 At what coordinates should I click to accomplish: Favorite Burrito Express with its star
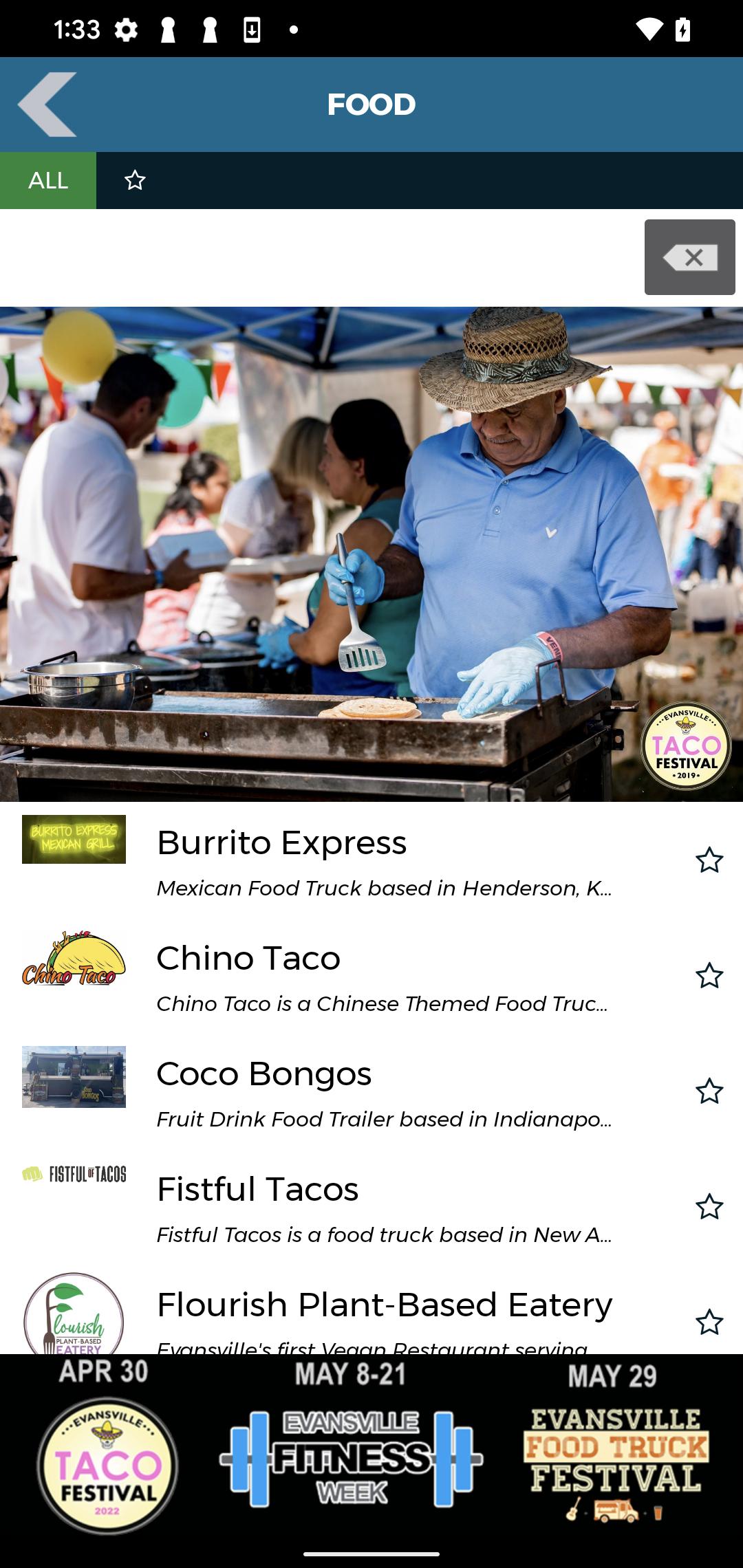709,860
